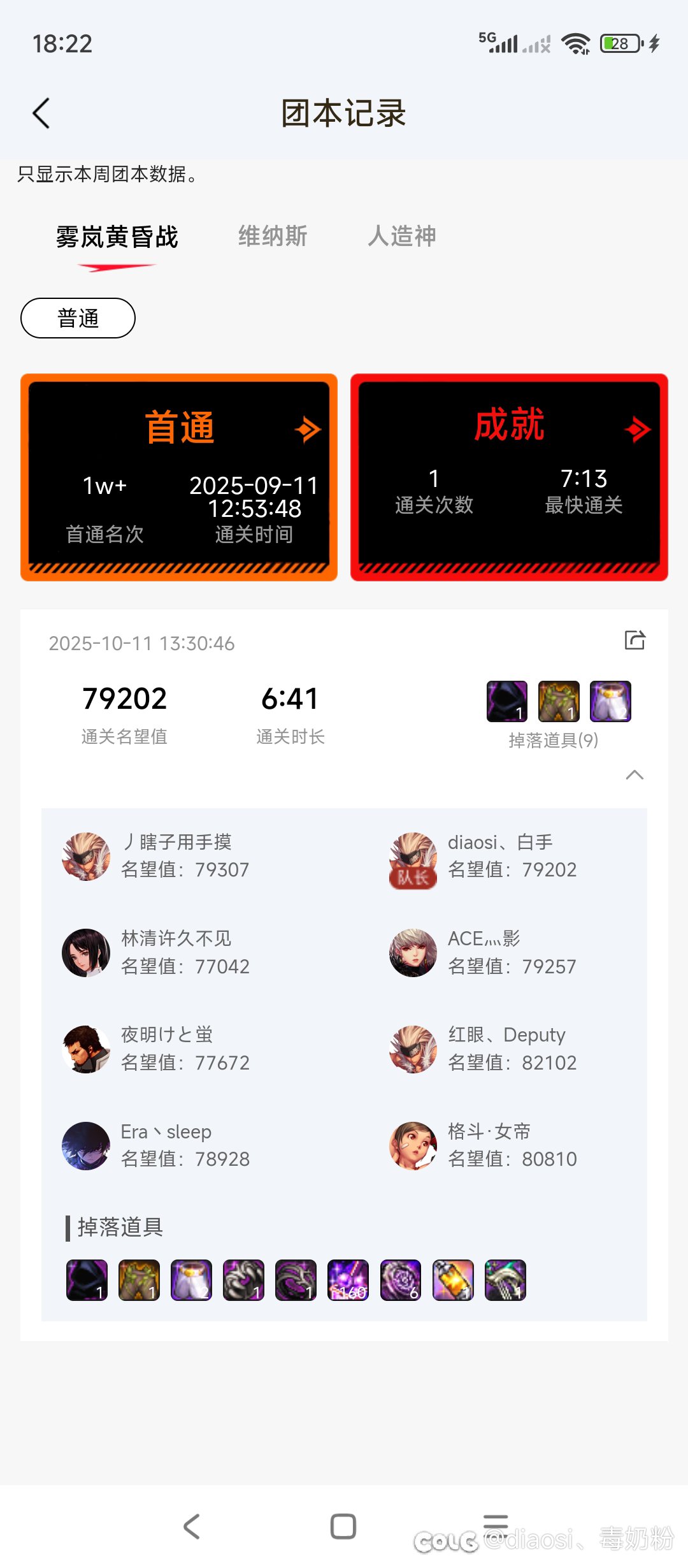View team leader diaosi、白手
Image resolution: width=688 pixels, height=1568 pixels.
[483, 856]
